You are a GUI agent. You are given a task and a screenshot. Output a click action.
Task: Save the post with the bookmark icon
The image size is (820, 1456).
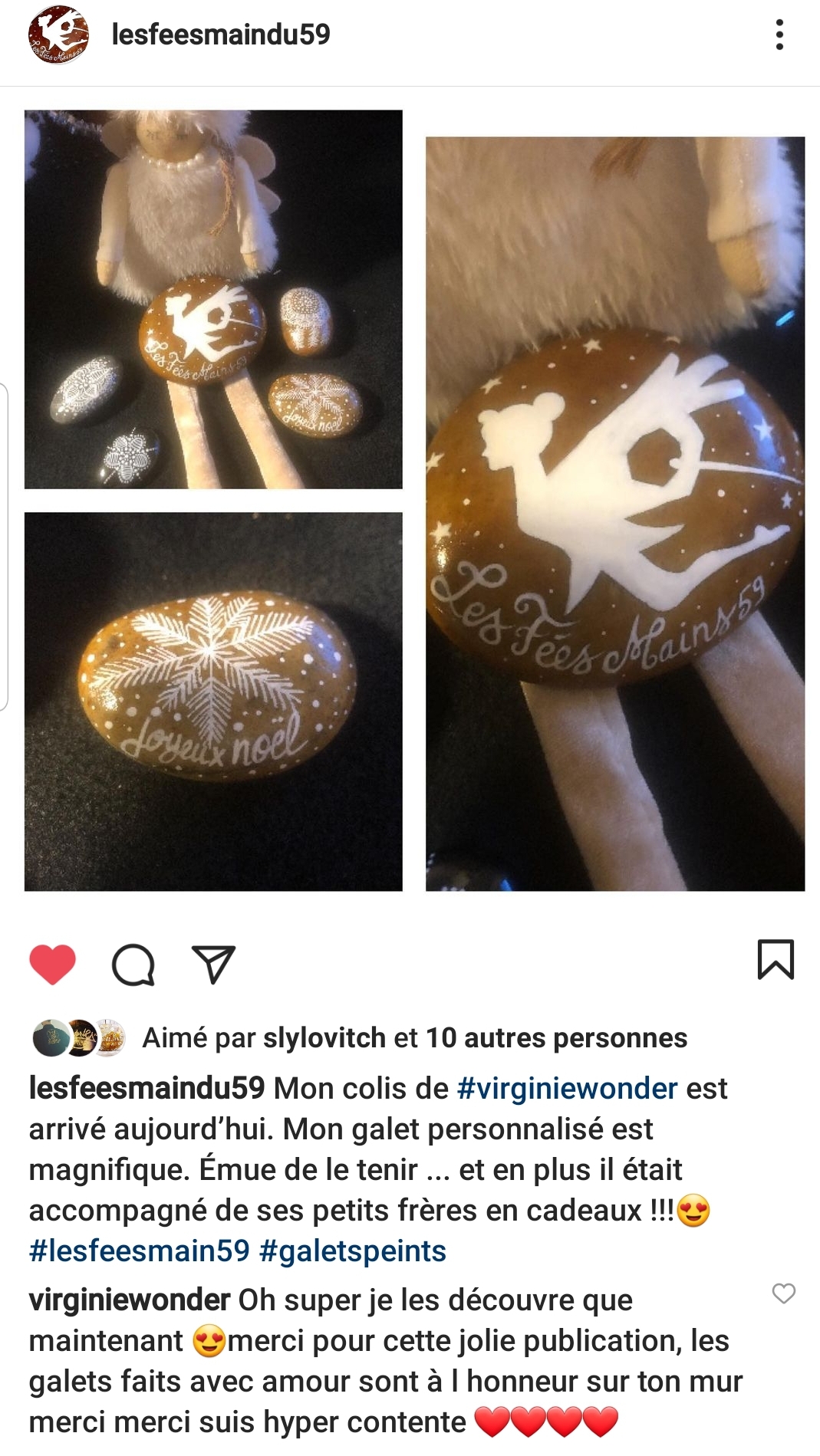pos(776,959)
